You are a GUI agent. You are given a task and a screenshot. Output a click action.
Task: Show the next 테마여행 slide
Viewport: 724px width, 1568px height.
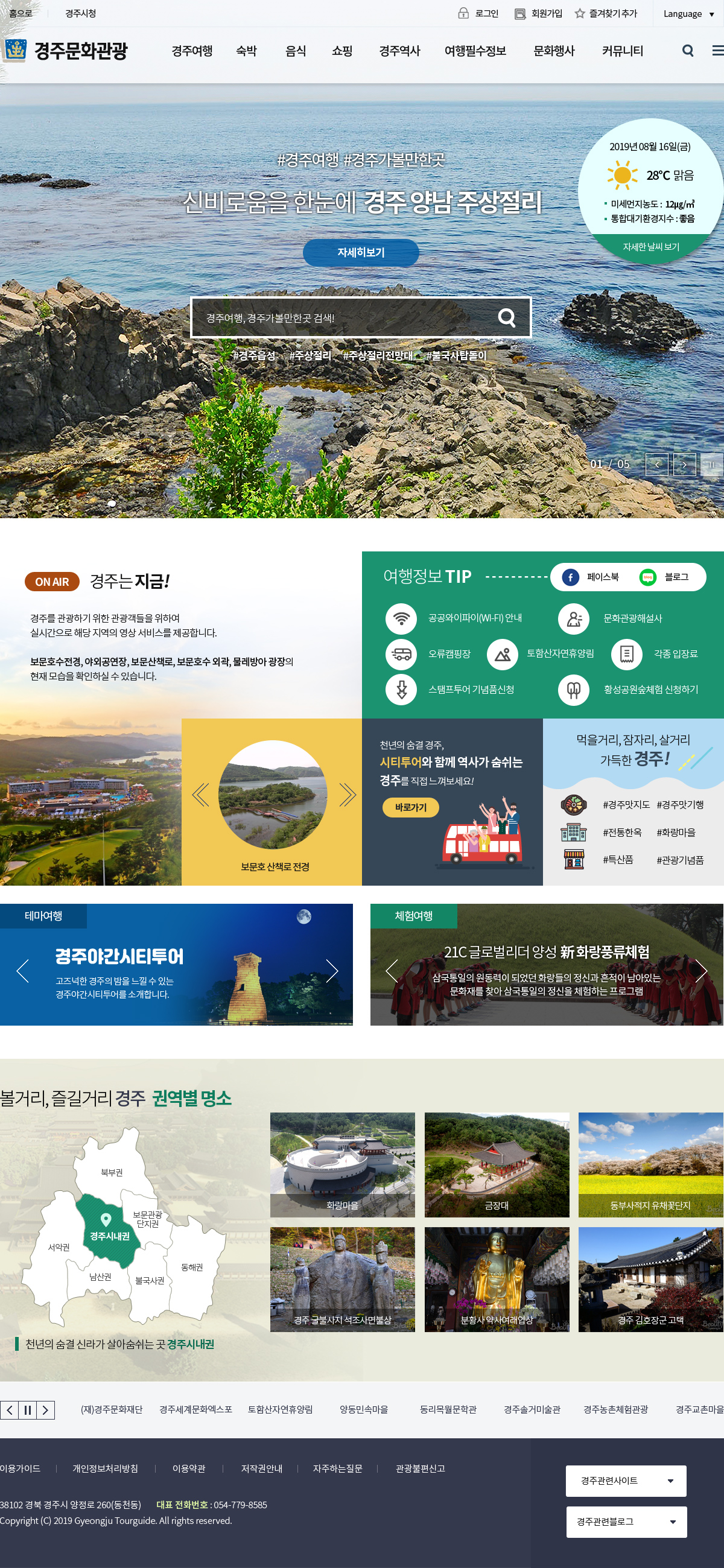[x=332, y=970]
